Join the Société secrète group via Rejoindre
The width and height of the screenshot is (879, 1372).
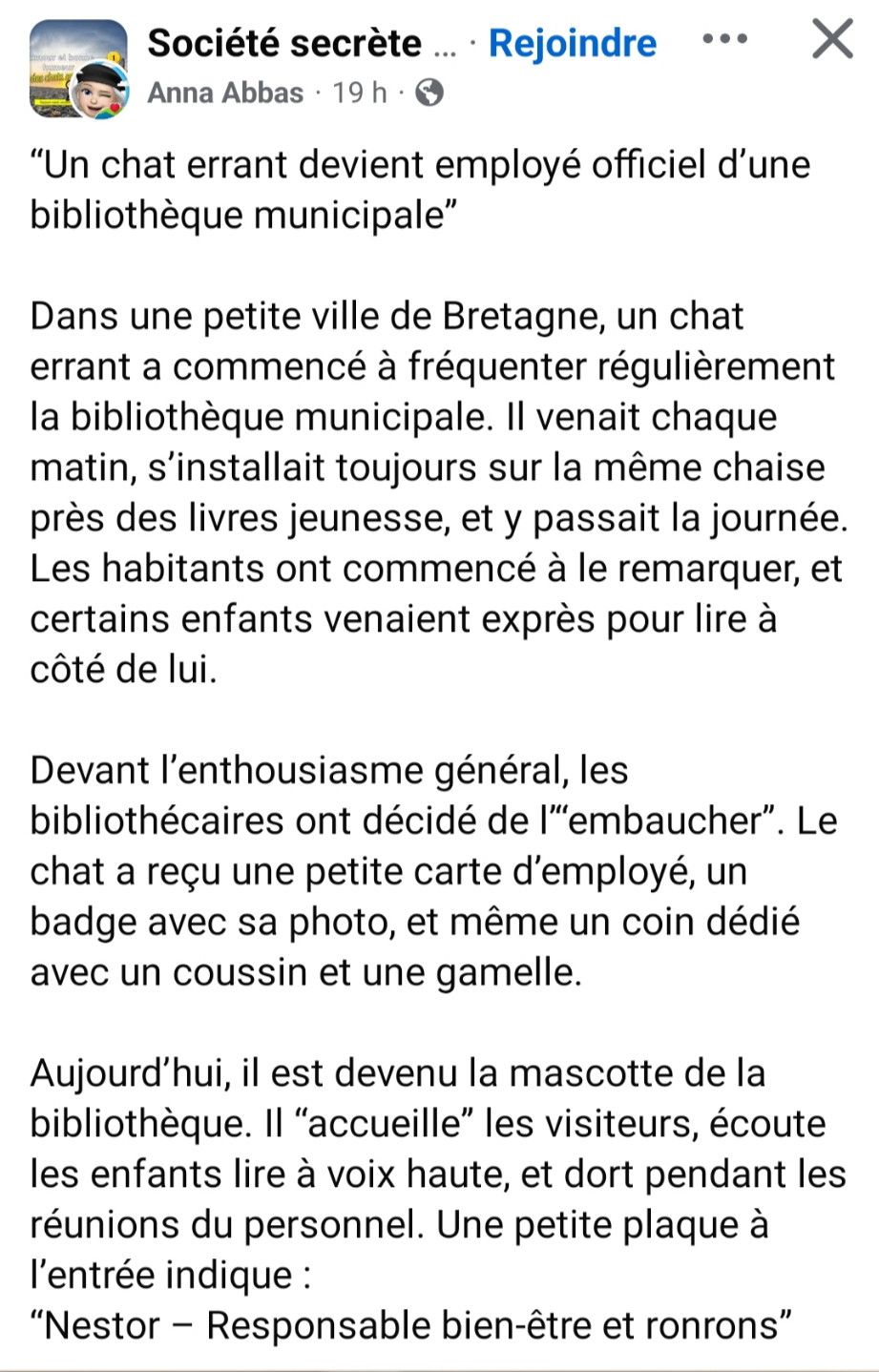(x=573, y=43)
